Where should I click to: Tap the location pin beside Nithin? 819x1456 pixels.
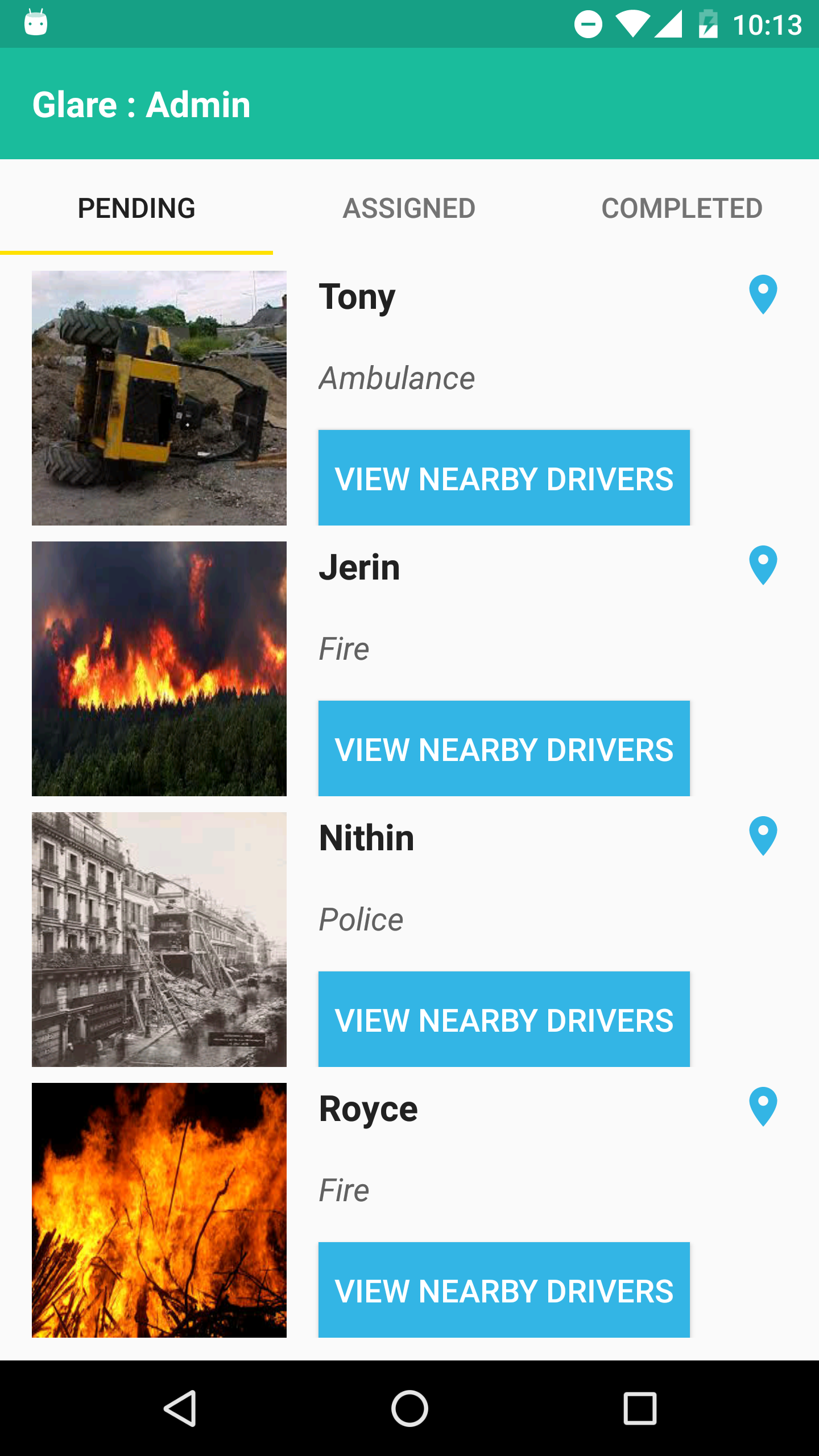(x=763, y=836)
